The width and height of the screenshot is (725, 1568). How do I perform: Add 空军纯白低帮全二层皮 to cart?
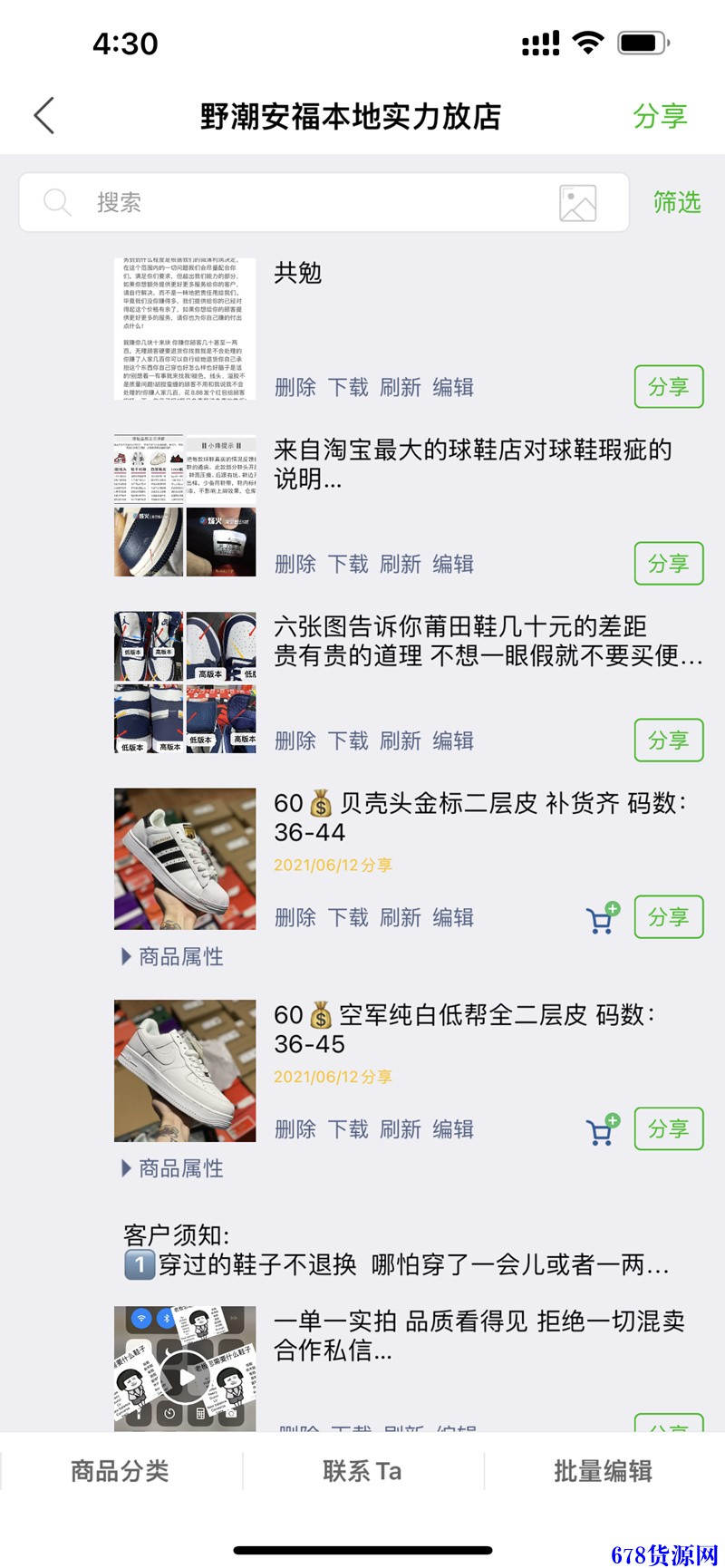(603, 1130)
